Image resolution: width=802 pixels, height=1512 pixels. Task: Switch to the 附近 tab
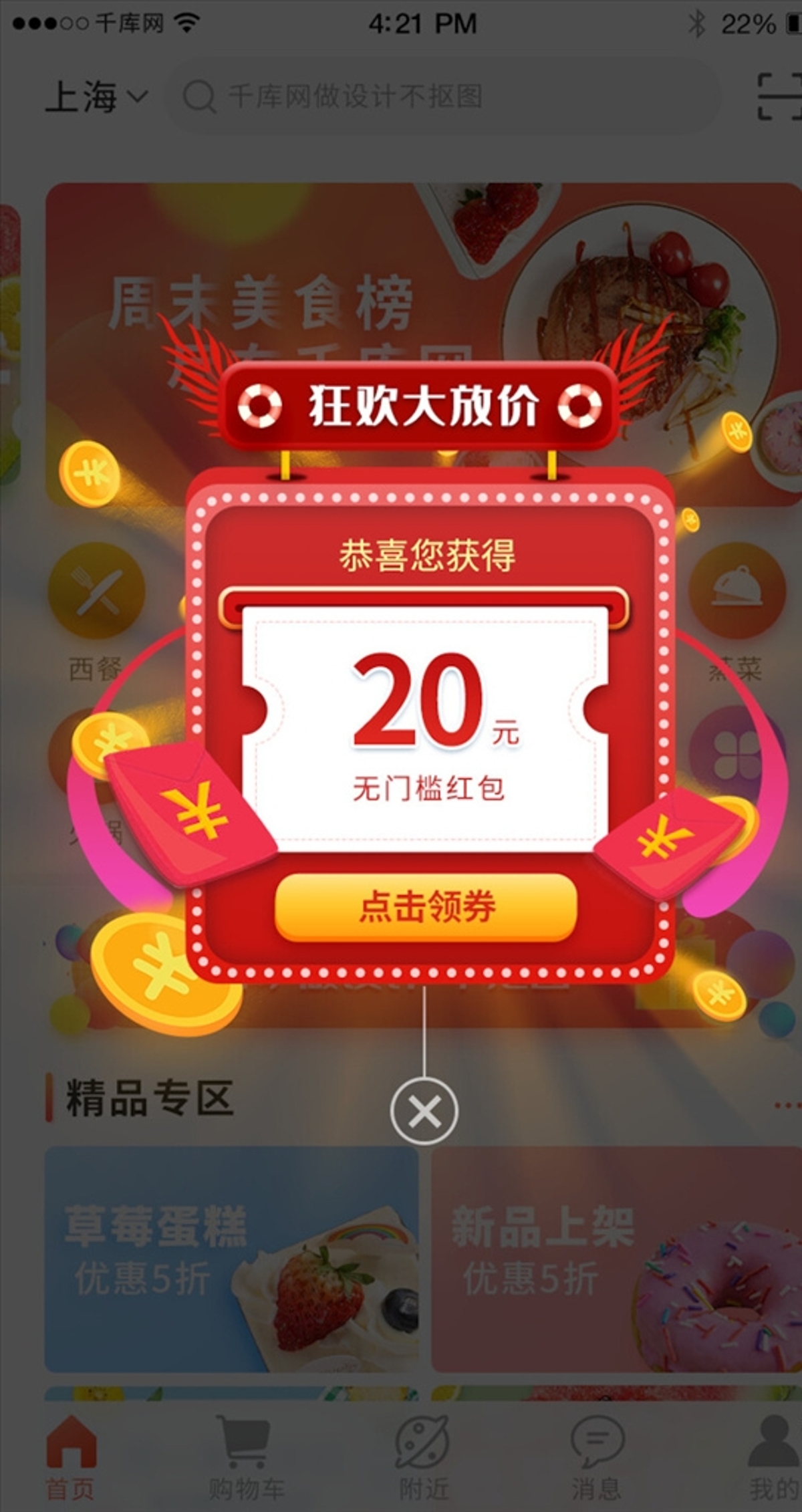(x=424, y=1458)
